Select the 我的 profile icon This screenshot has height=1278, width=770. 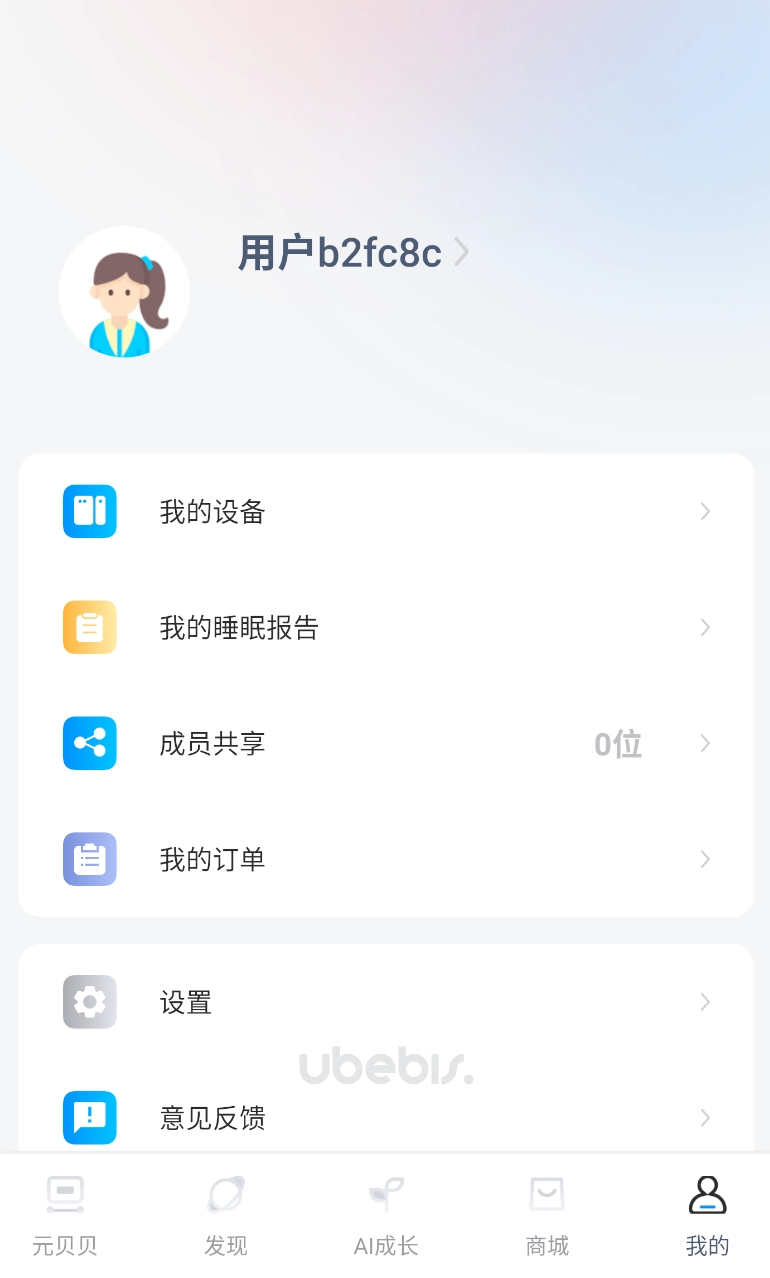click(x=707, y=1194)
